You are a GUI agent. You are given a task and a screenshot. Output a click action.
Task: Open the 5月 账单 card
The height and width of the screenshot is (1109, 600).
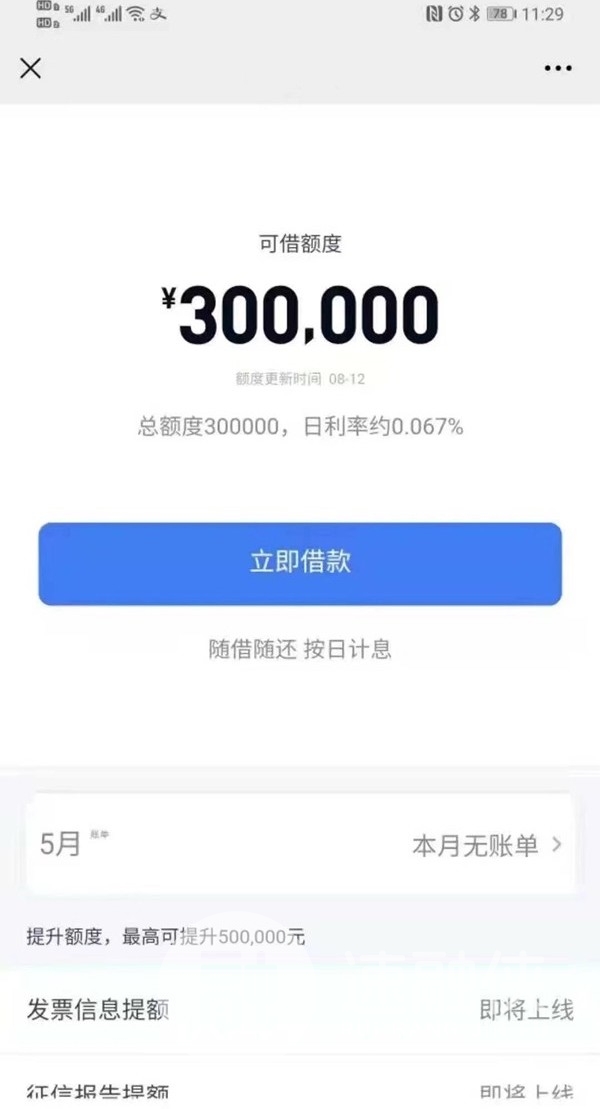pyautogui.click(x=300, y=845)
